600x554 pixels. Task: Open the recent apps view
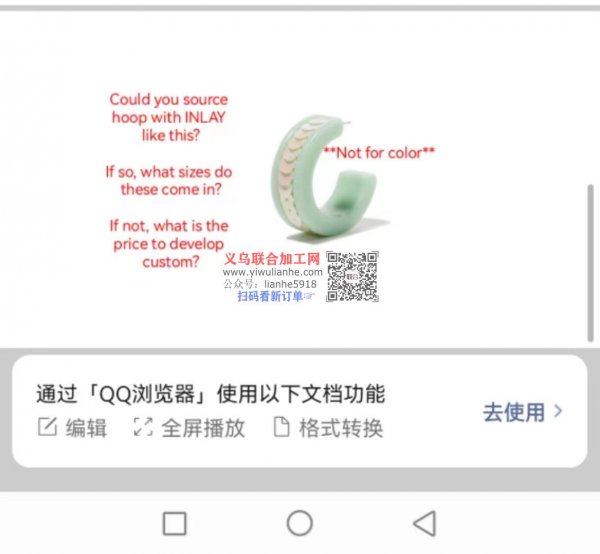[174, 522]
